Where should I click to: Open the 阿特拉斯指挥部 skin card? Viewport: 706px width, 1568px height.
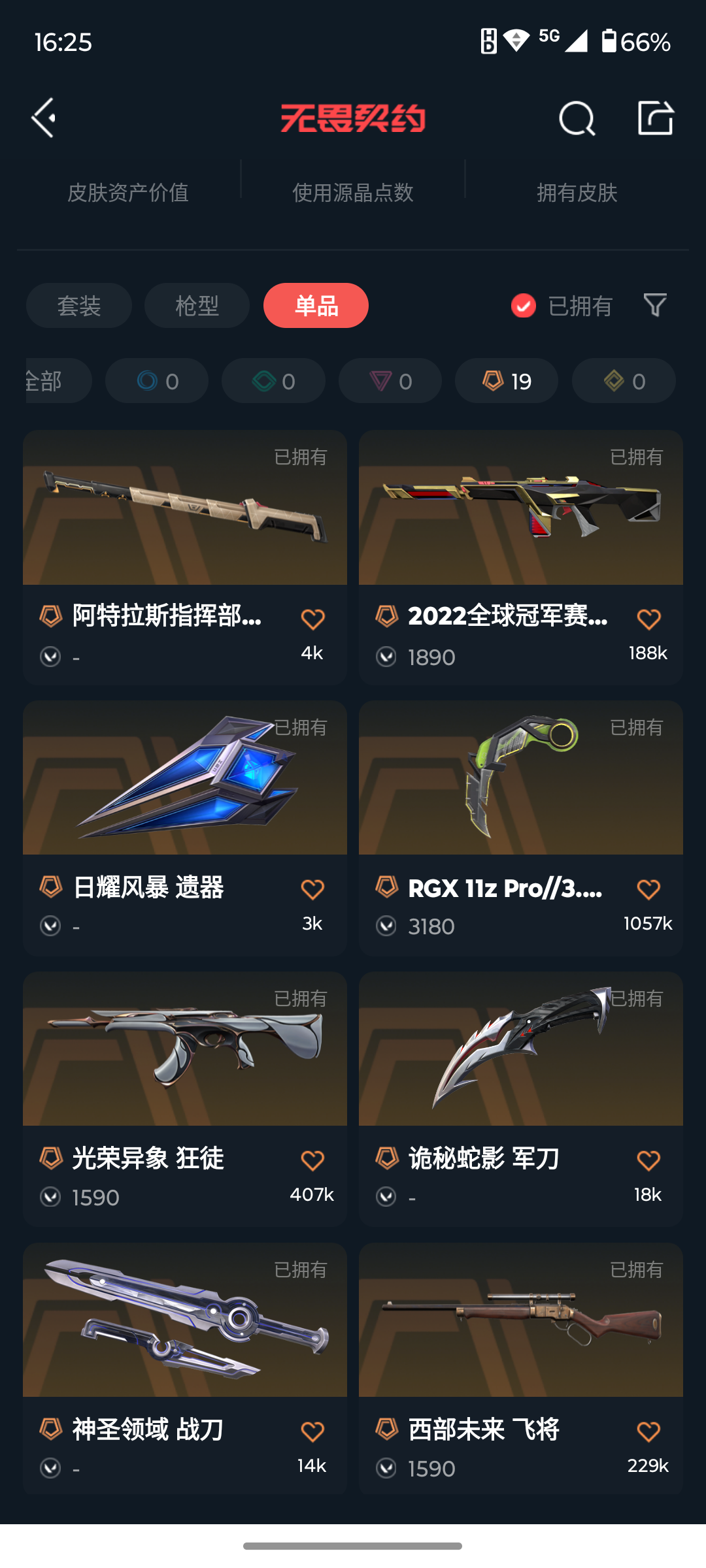(x=185, y=557)
